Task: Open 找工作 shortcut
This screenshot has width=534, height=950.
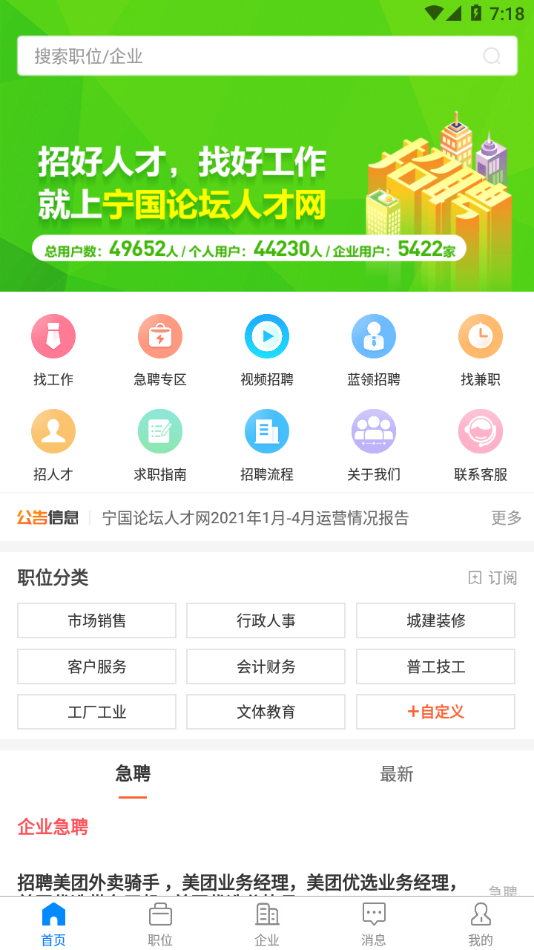Action: pos(53,350)
